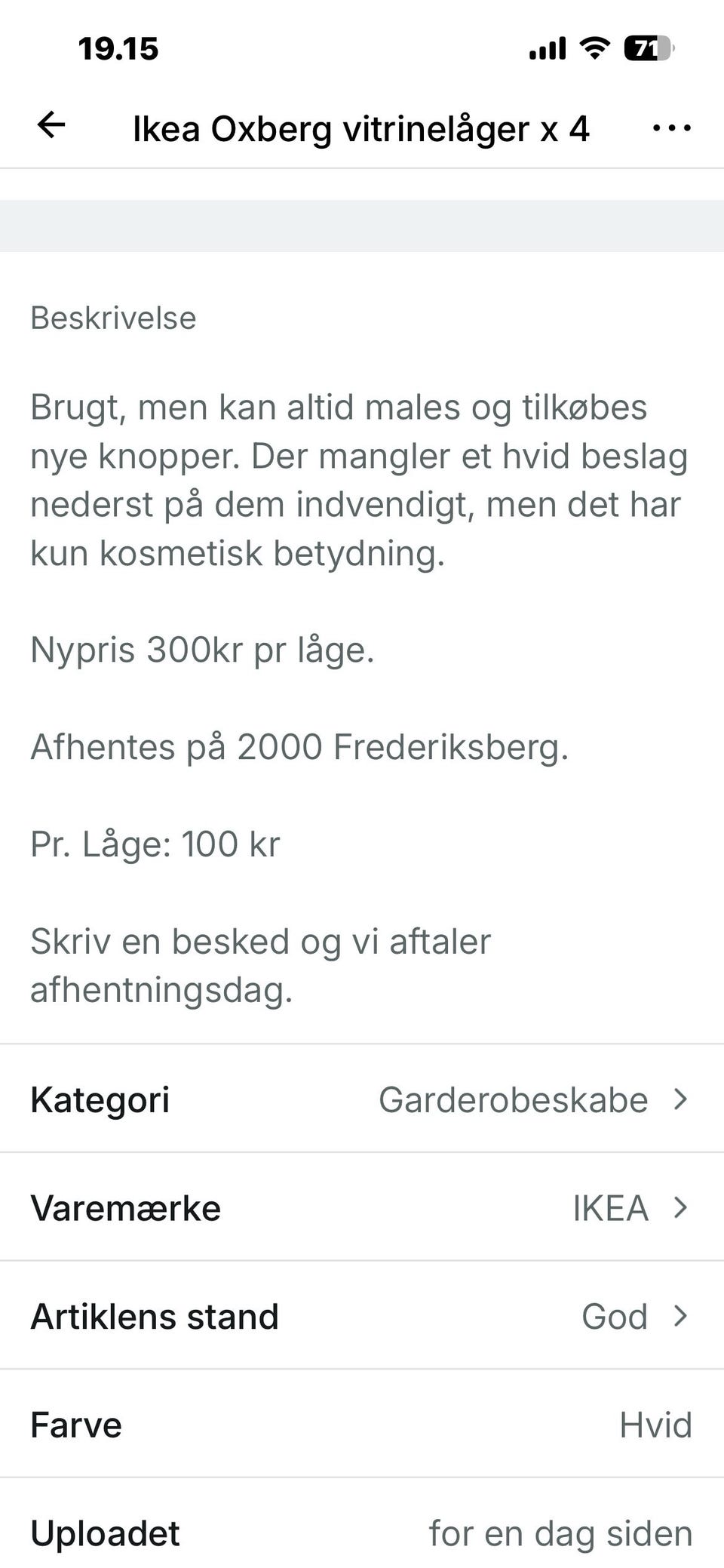The image size is (724, 1568).
Task: Select the Garderobeskabe category value
Action: 513,1100
